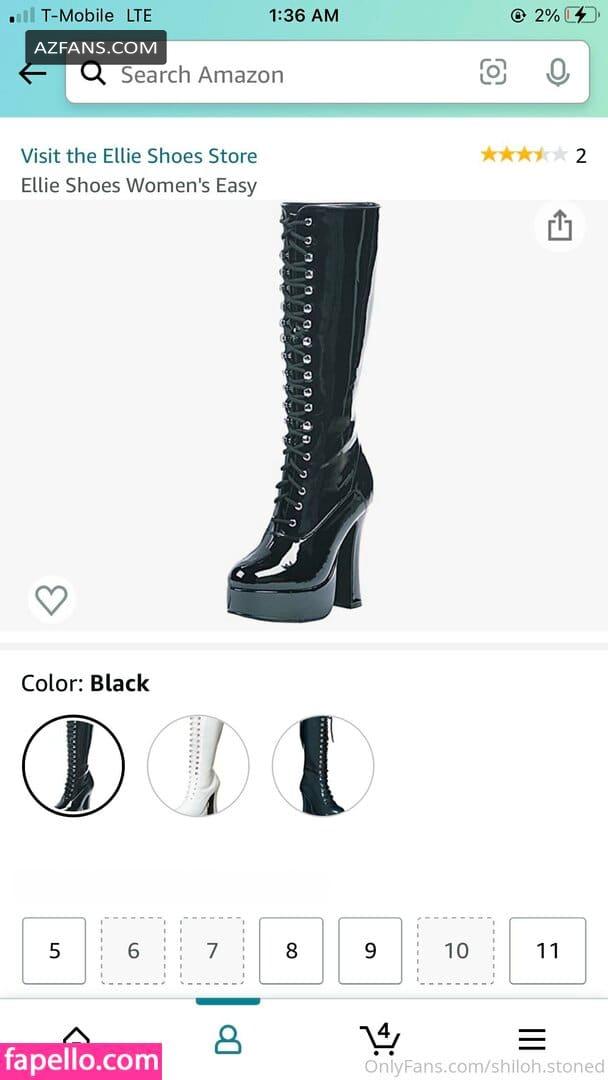608x1080 pixels.
Task: Open the black boot product image
Action: point(304,412)
